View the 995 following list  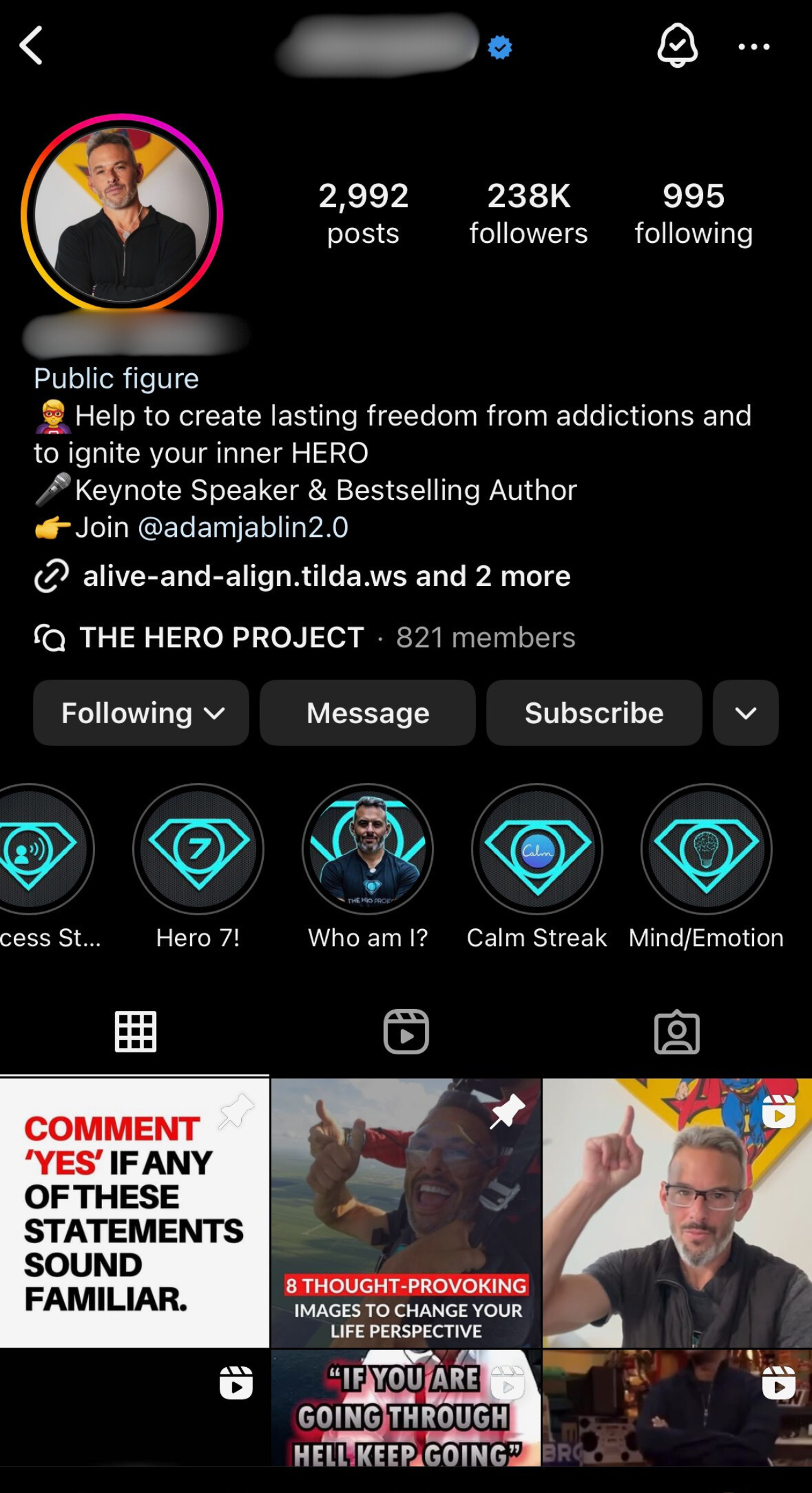(x=693, y=213)
